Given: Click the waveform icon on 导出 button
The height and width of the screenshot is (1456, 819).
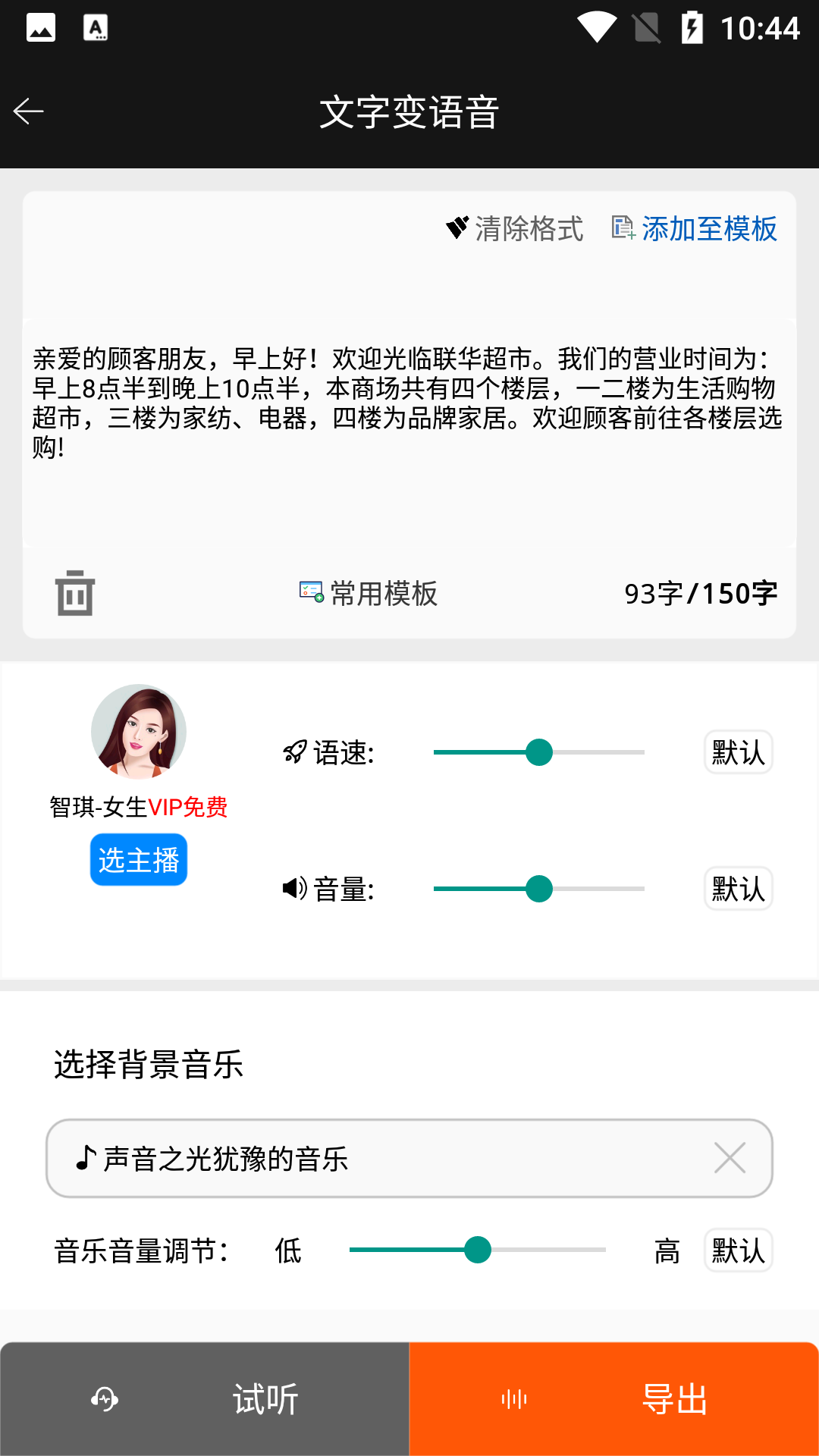Looking at the screenshot, I should [x=514, y=1398].
